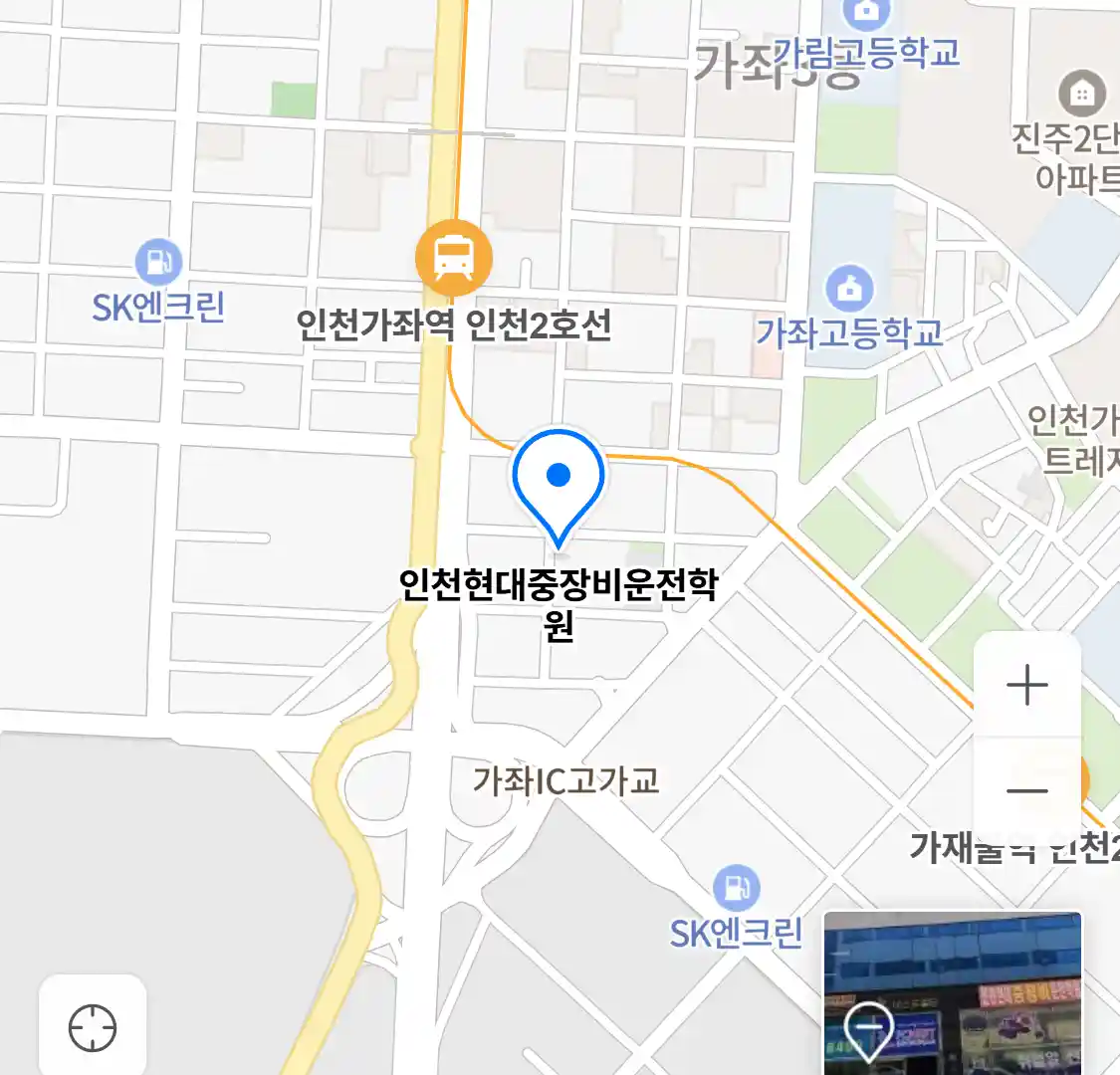Zoom out of the map
Screen dimensions: 1120x1075
1026,791
